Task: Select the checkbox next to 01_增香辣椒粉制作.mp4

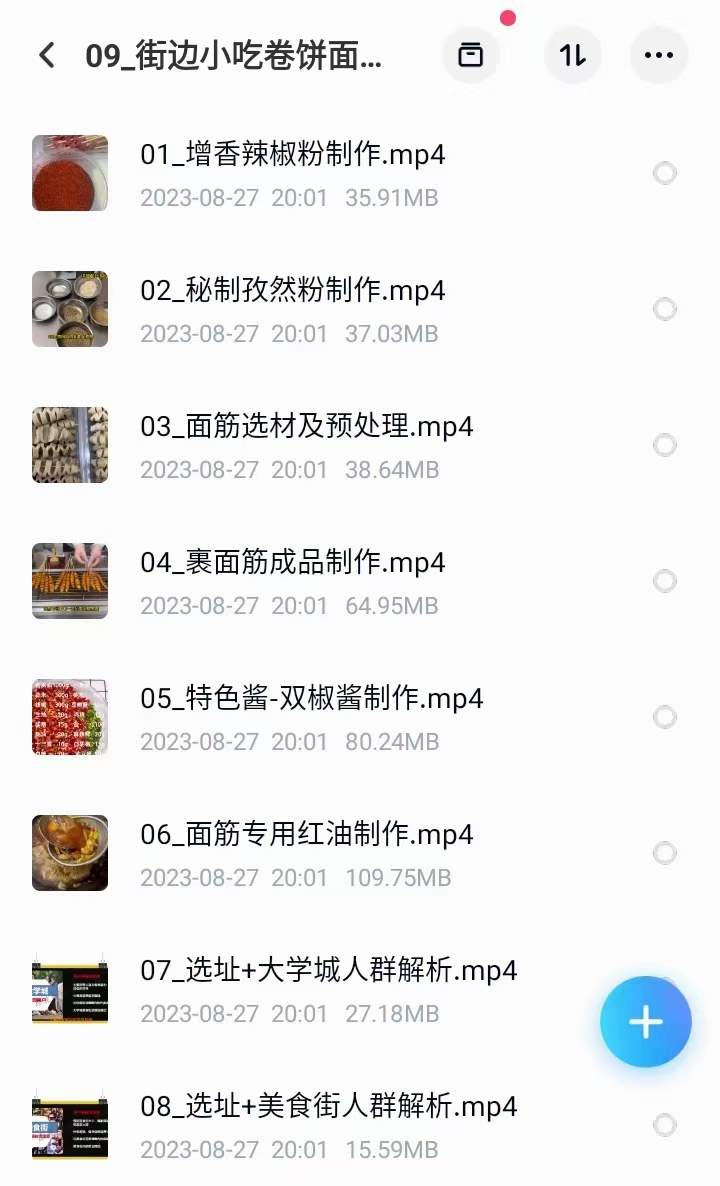Action: pyautogui.click(x=664, y=173)
